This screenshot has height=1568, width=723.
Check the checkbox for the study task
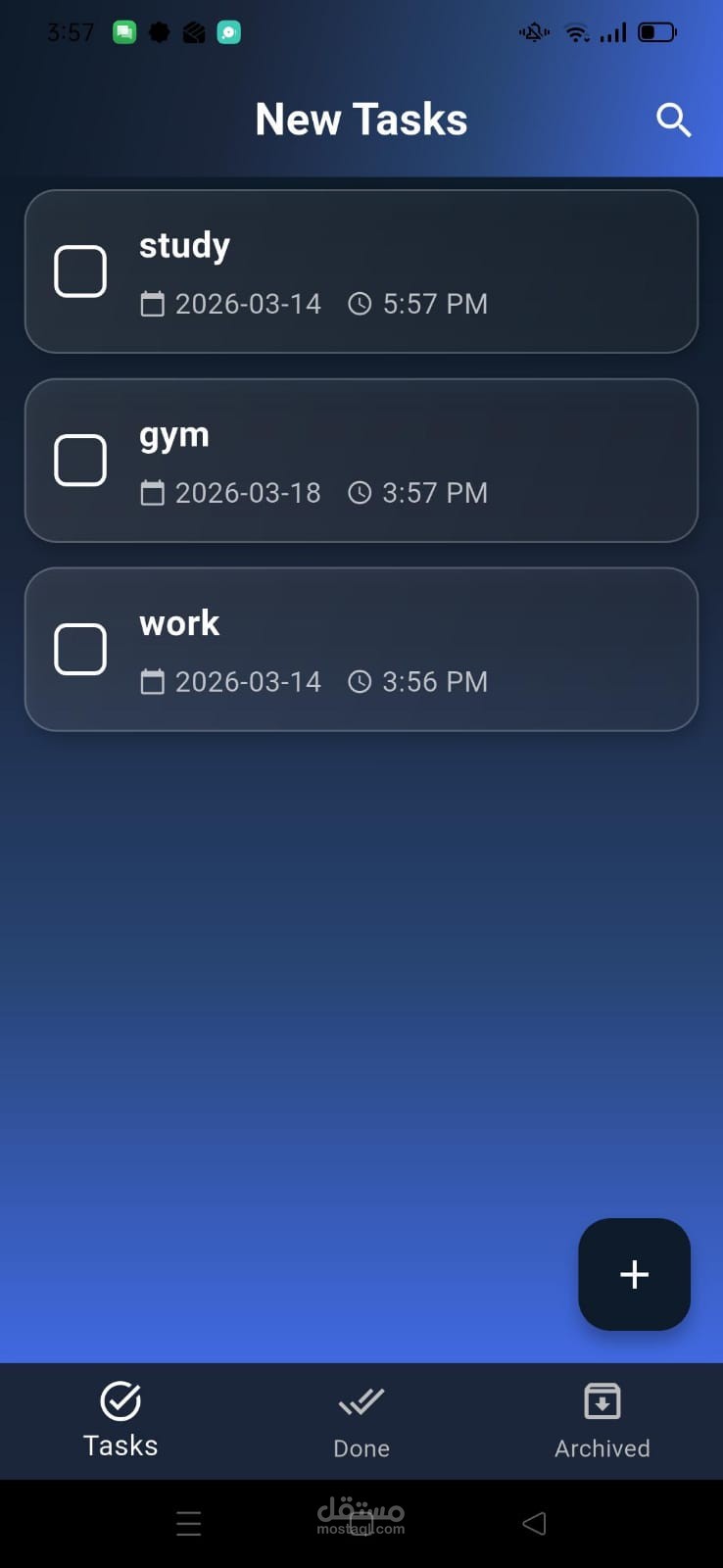pos(80,270)
